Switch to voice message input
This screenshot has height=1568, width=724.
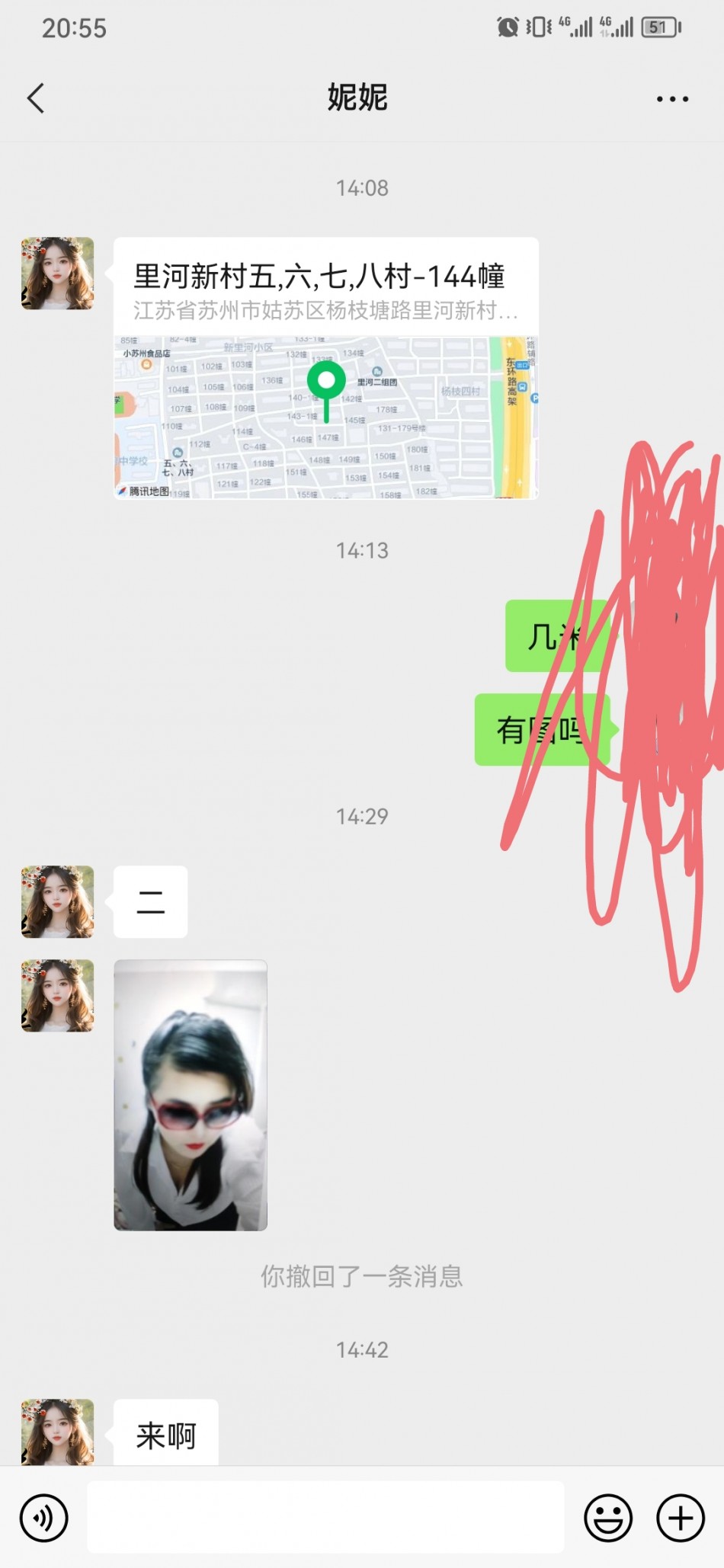click(44, 1518)
